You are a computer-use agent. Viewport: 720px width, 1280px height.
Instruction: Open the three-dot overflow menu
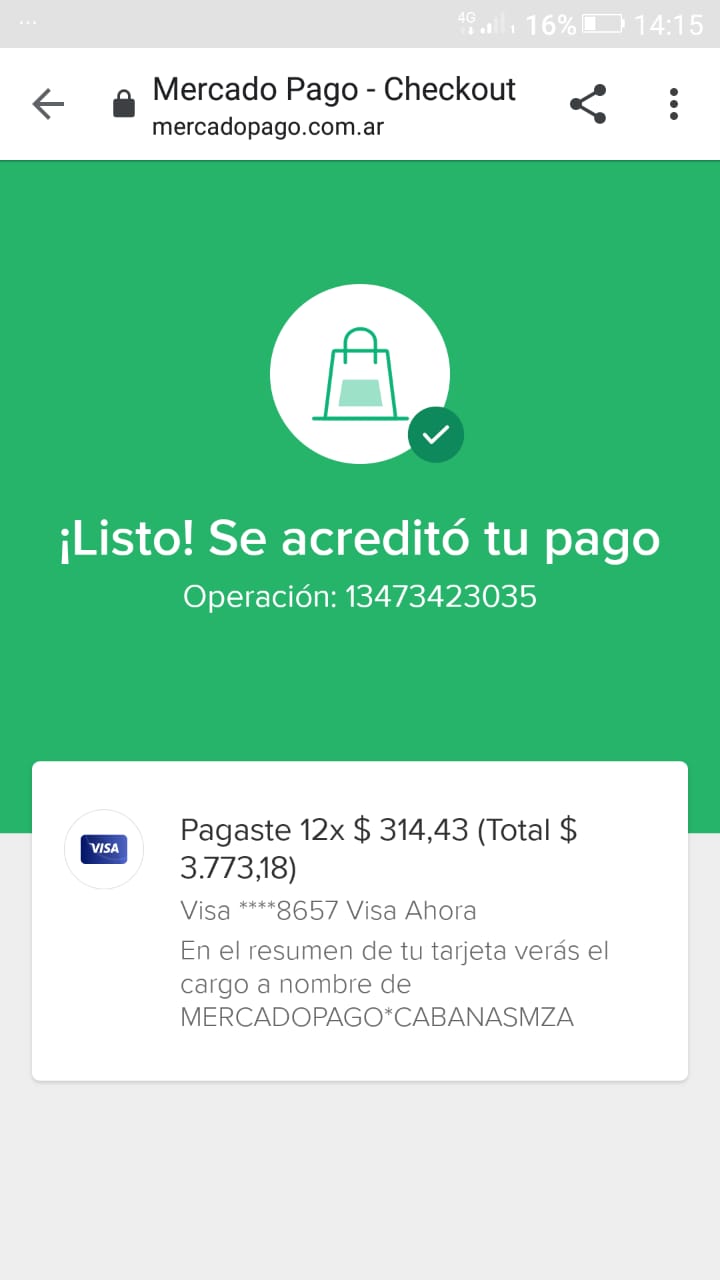coord(674,104)
